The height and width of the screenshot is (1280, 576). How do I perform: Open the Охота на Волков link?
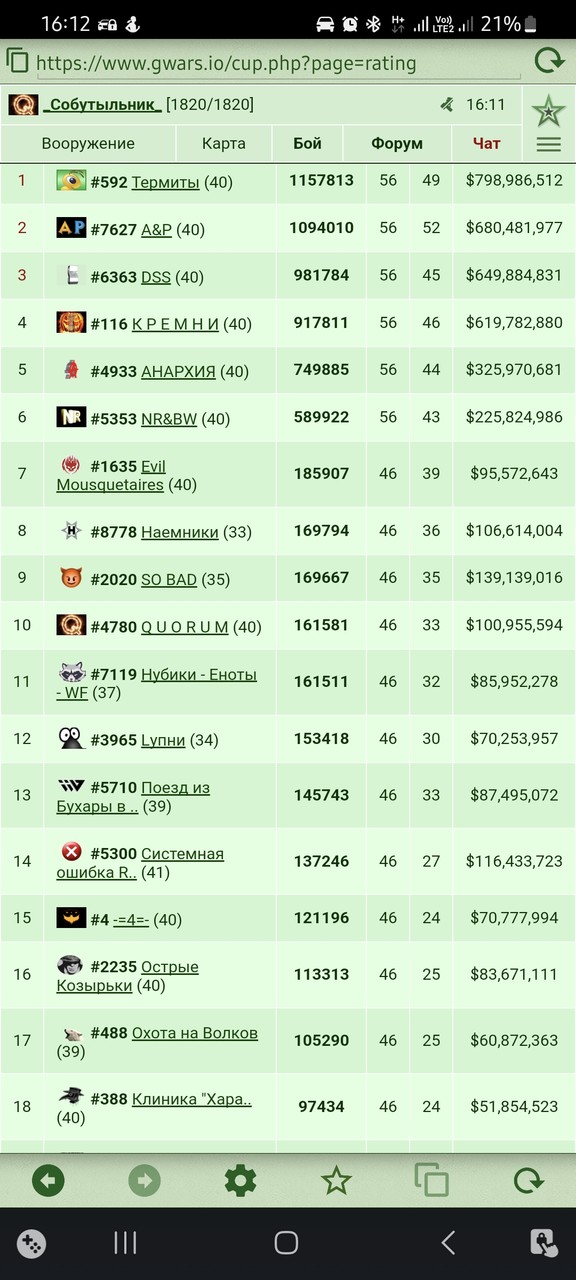195,1033
